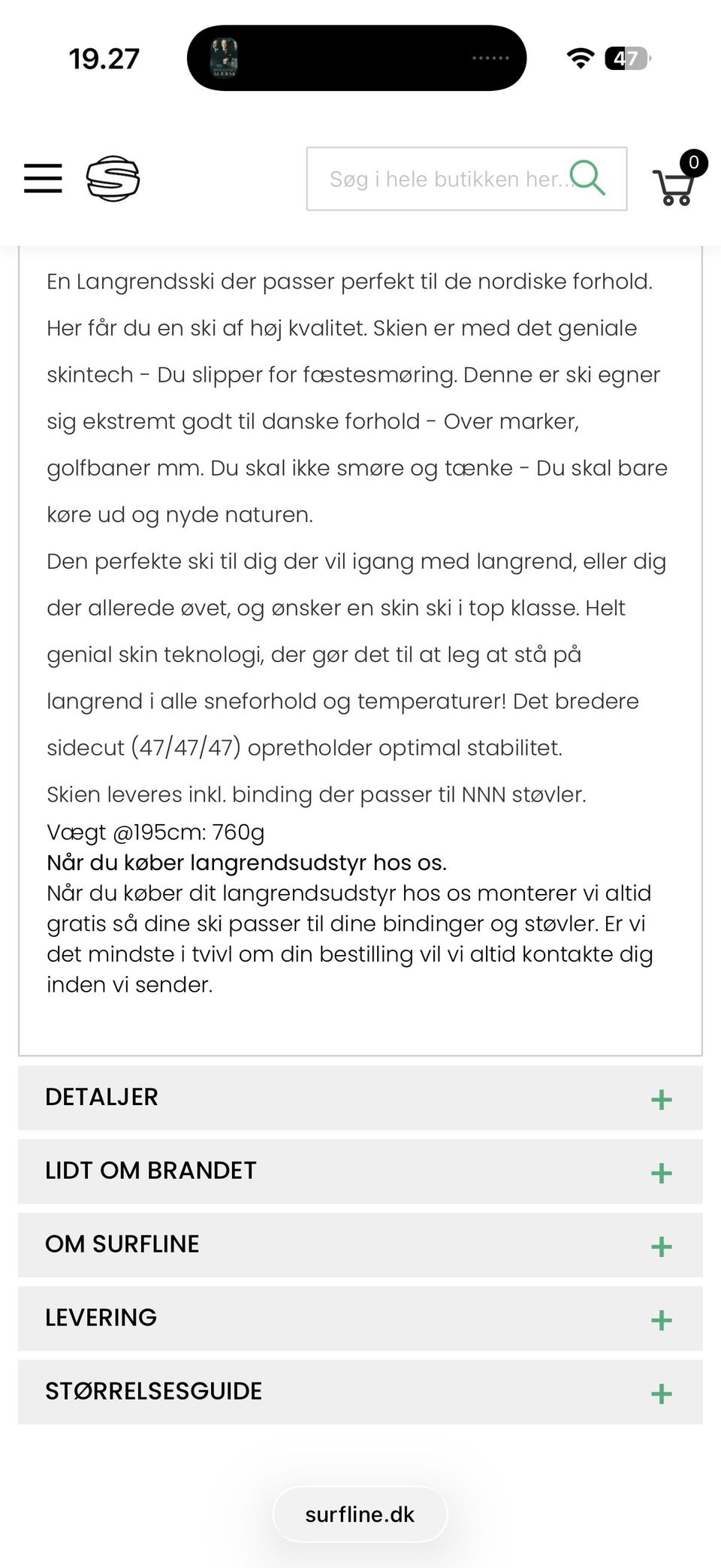Image resolution: width=721 pixels, height=1568 pixels.
Task: Open the shopping cart
Action: pos(674,186)
